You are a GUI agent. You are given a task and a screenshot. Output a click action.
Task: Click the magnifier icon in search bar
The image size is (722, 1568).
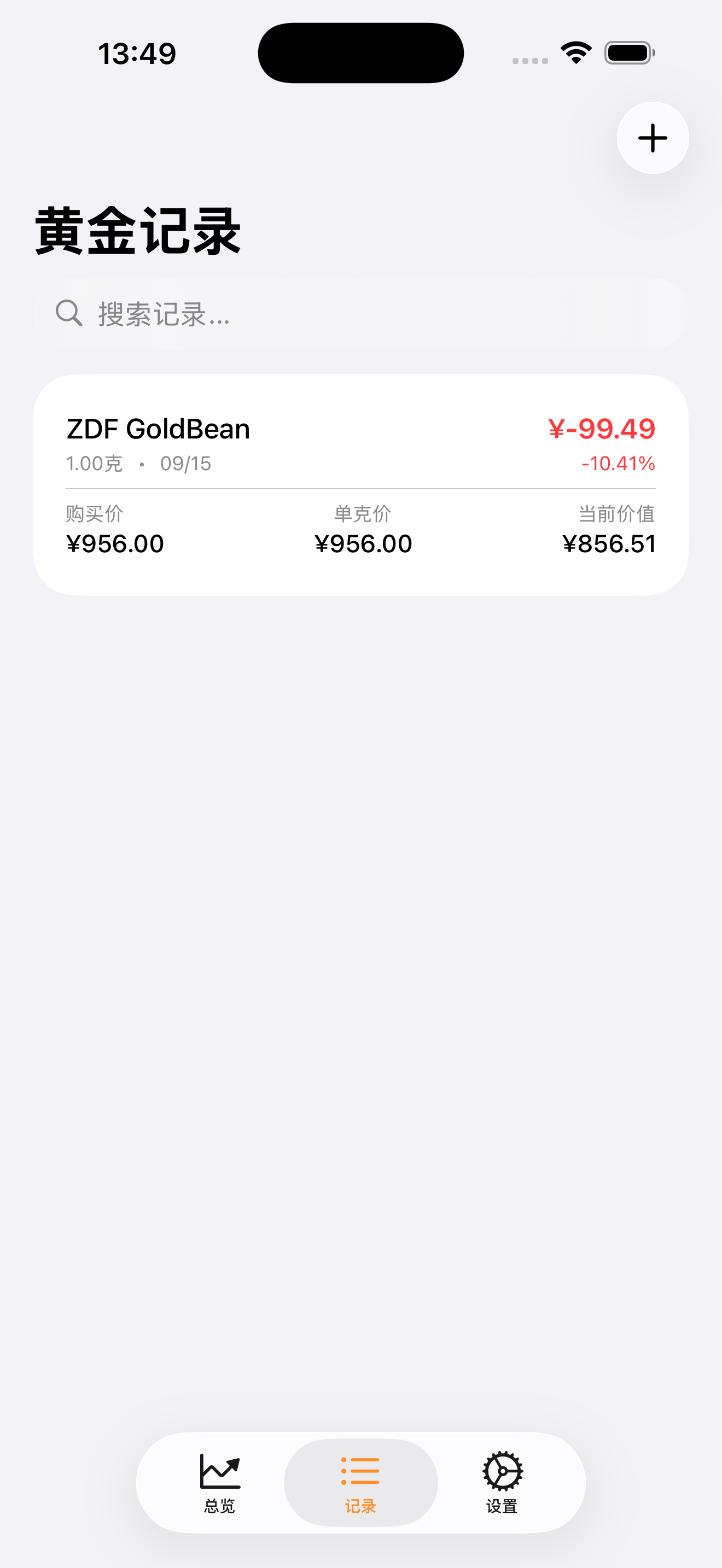pyautogui.click(x=68, y=312)
